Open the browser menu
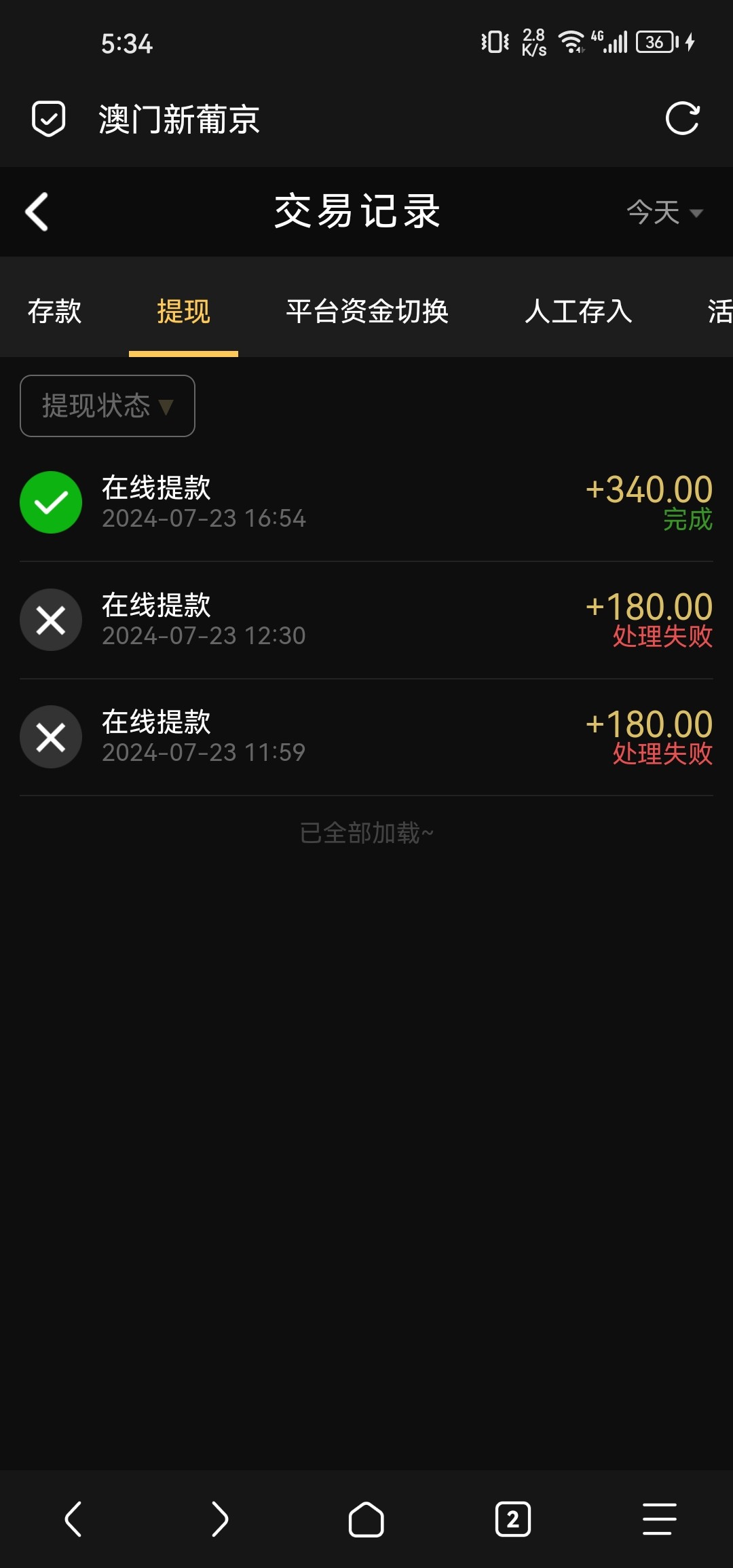733x1568 pixels. tap(660, 1519)
